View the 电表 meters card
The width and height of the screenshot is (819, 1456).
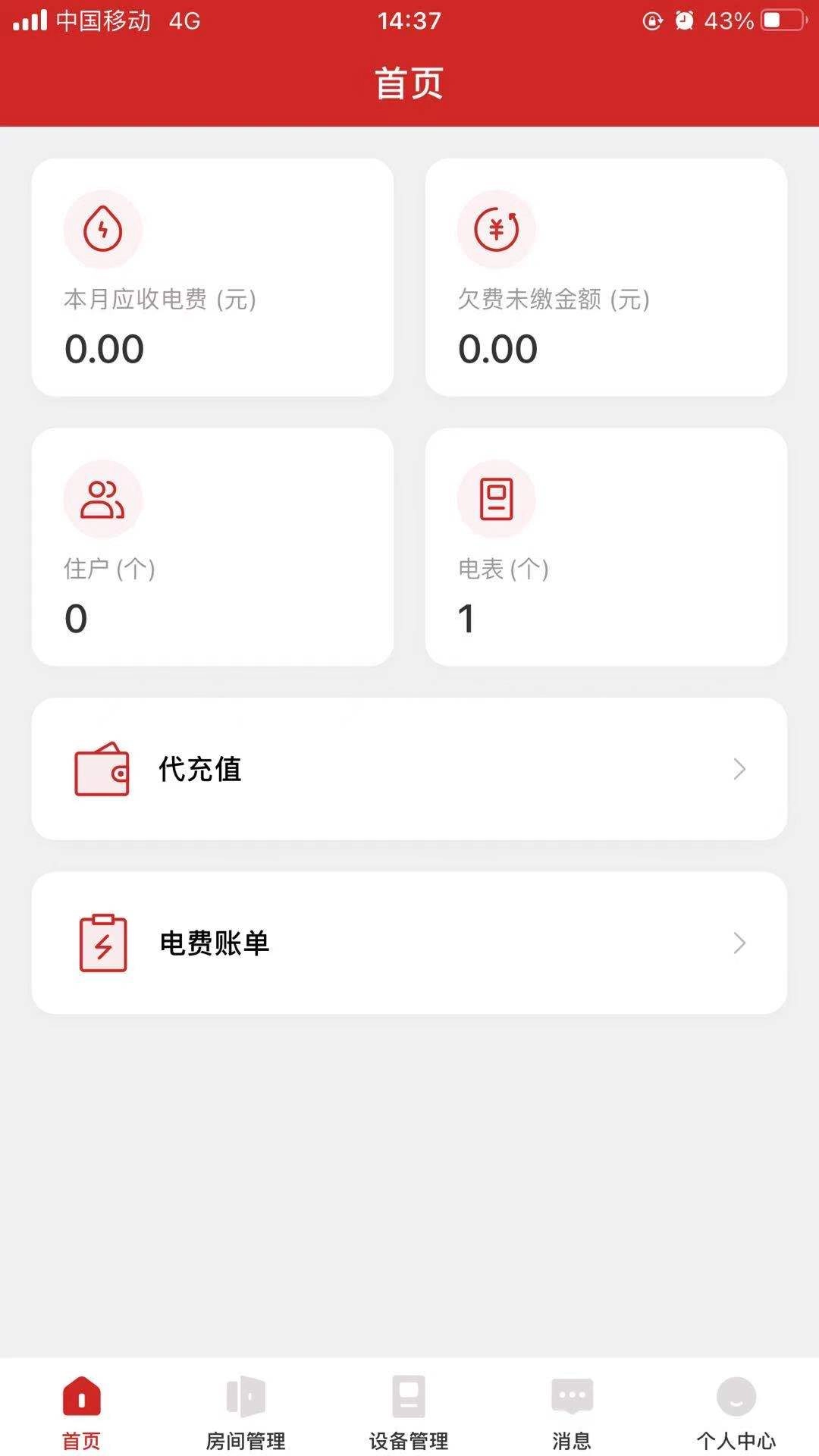pos(606,547)
